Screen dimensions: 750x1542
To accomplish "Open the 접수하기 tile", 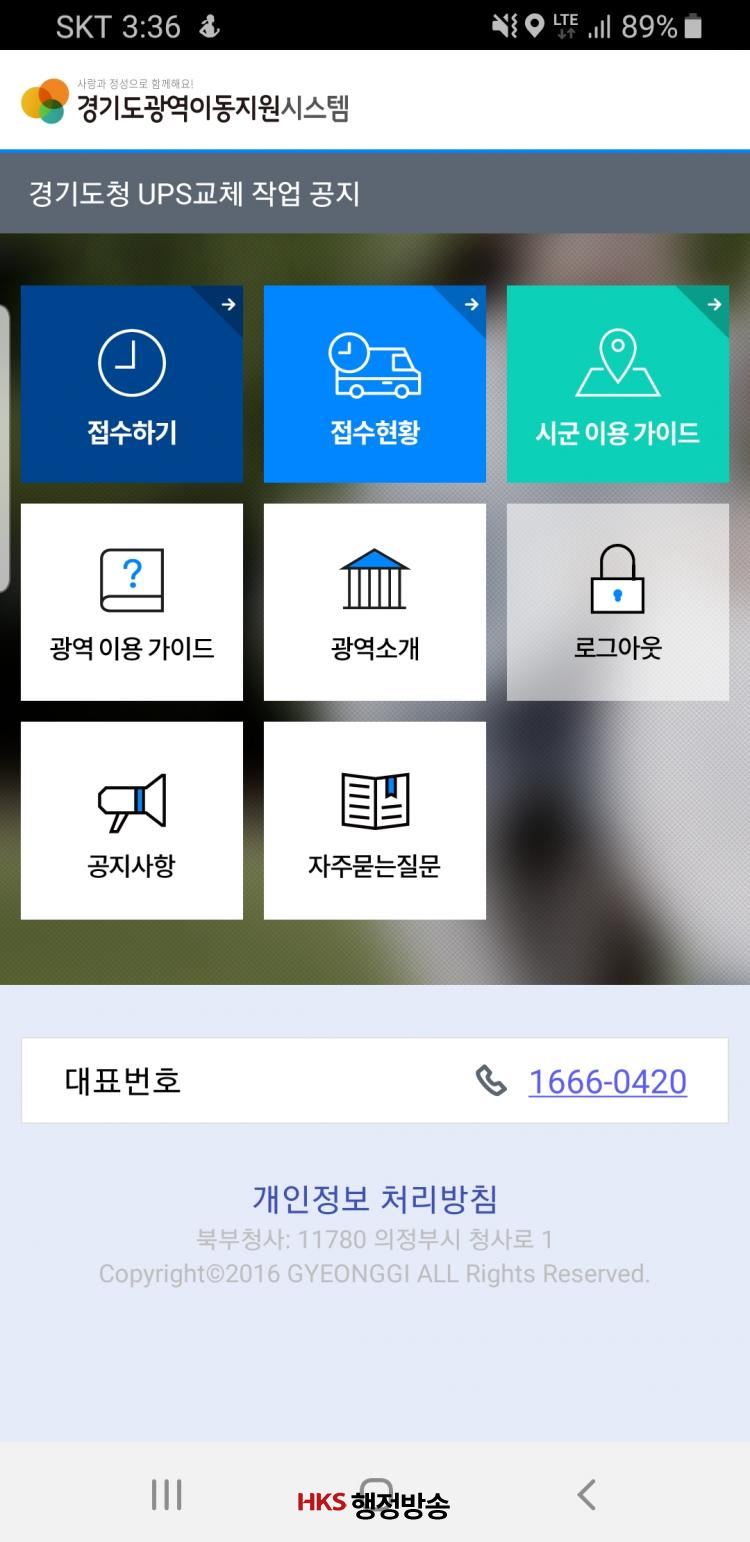I will 132,384.
